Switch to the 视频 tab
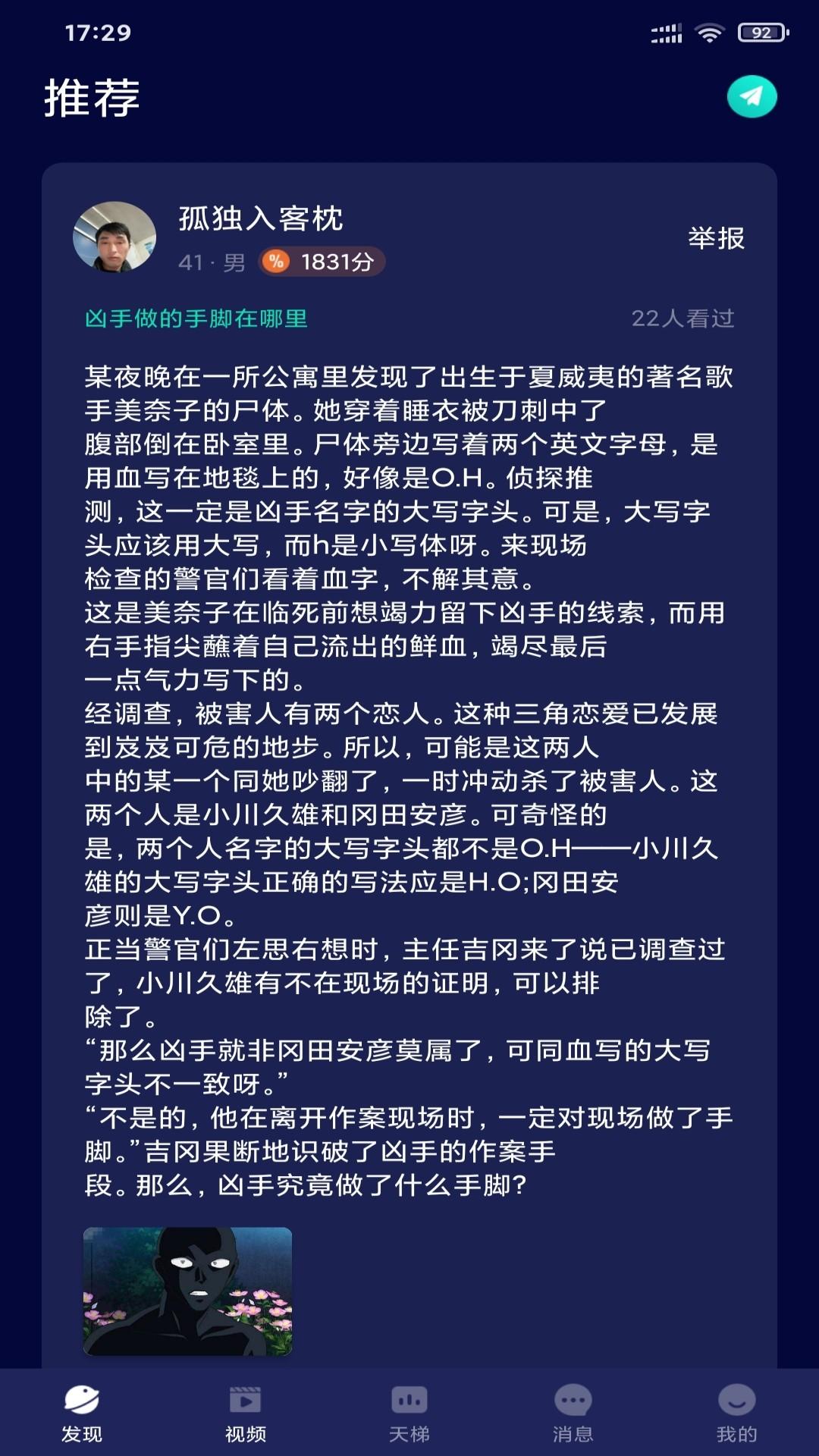 click(246, 1412)
